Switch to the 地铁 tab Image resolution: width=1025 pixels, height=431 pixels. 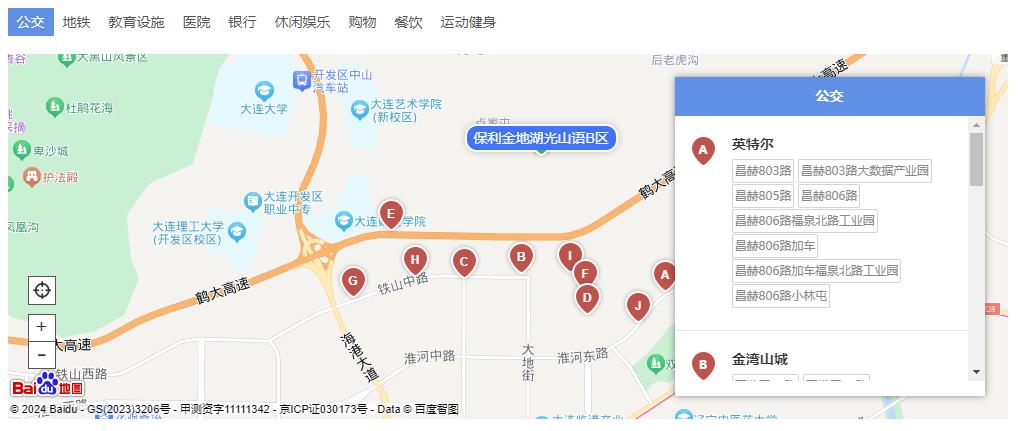point(76,22)
